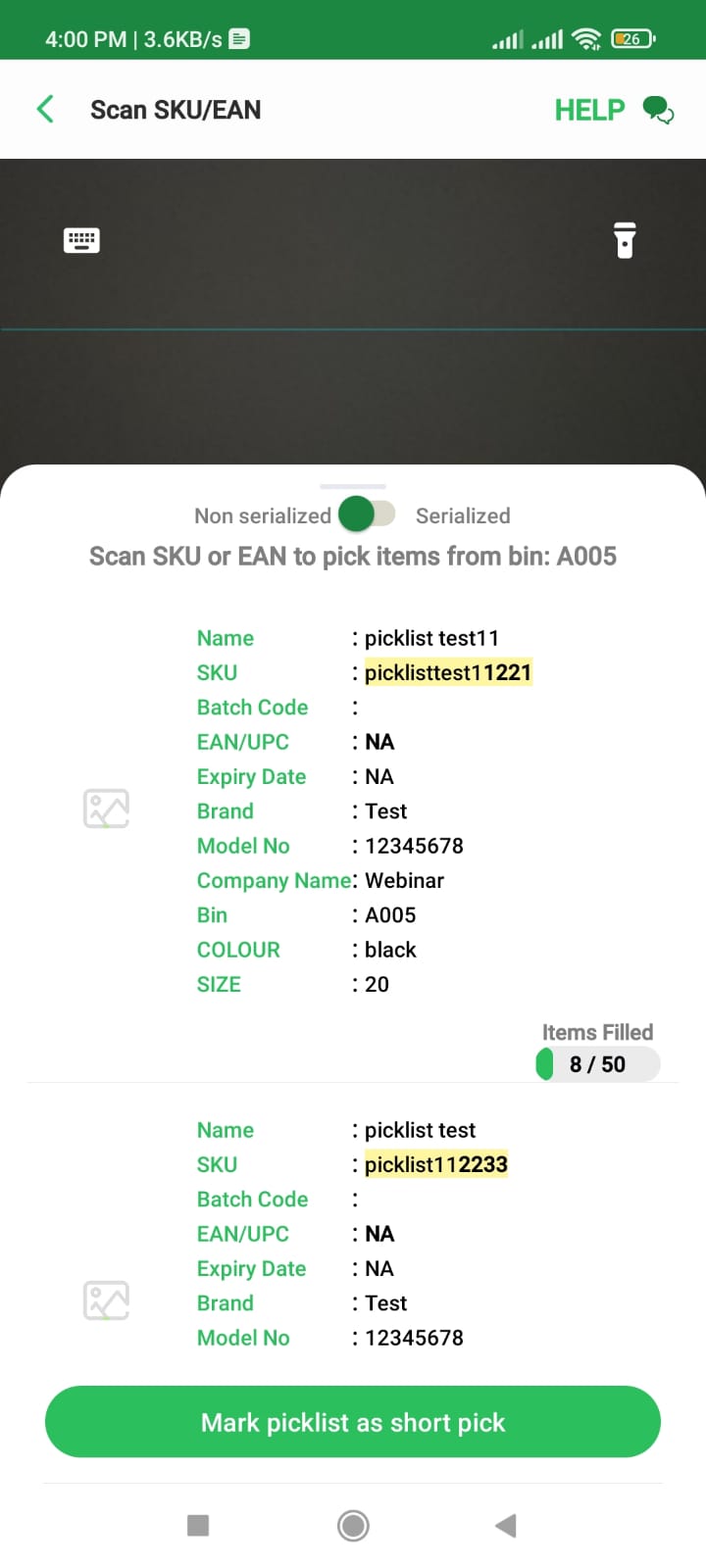The image size is (706, 1568).
Task: Tap the system home button
Action: click(353, 1525)
